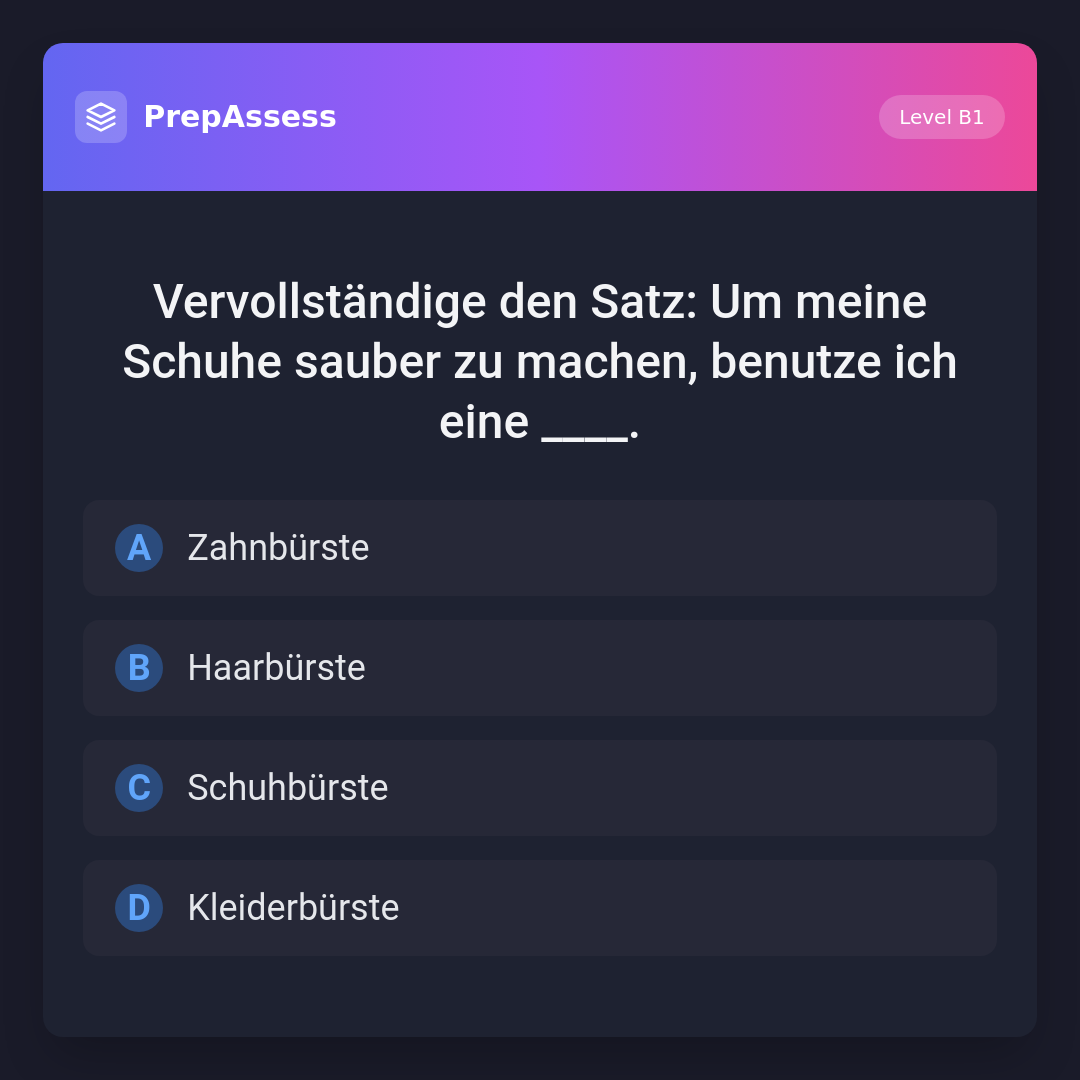Choose option B, Haarbürste
This screenshot has width=1080, height=1080.
[x=540, y=668]
